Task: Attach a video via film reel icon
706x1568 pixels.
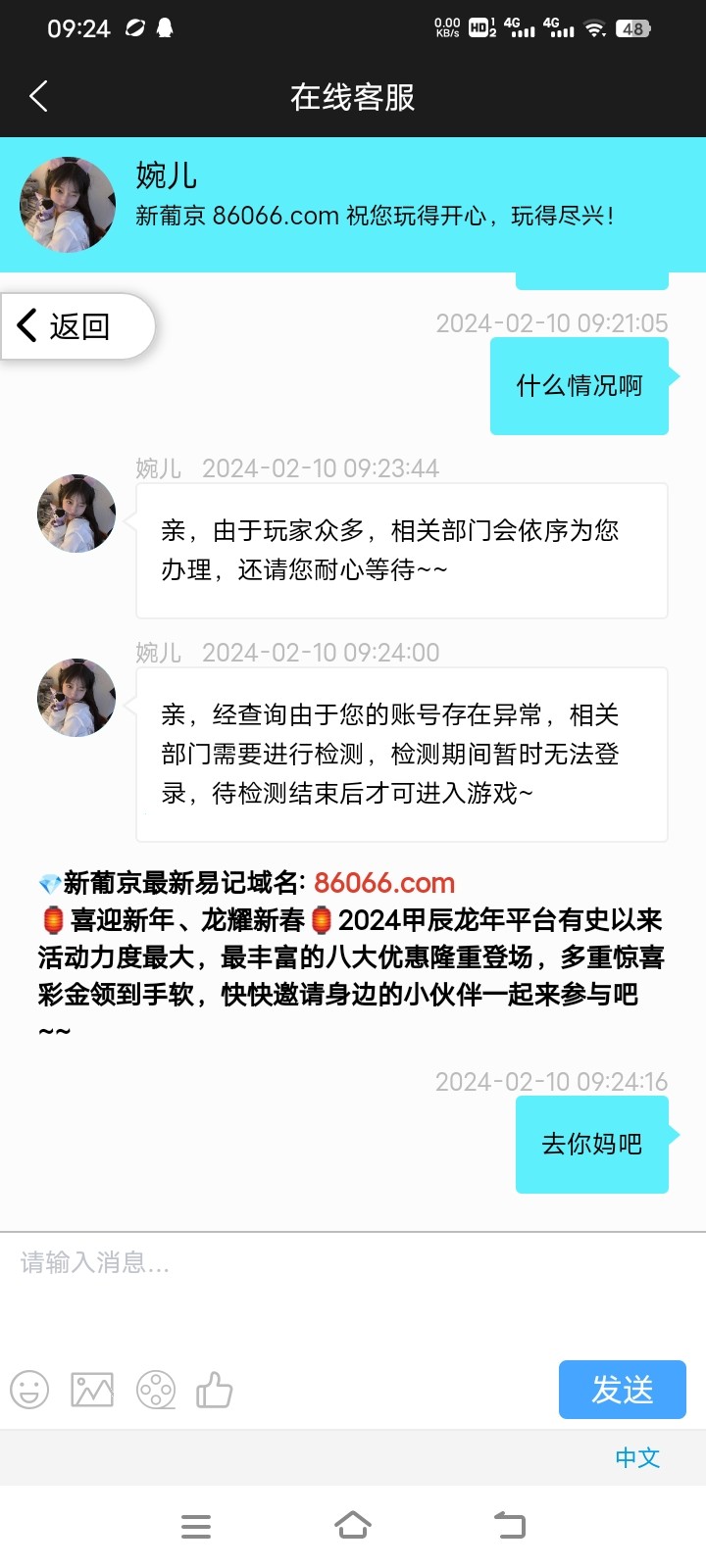Action: [x=156, y=1390]
